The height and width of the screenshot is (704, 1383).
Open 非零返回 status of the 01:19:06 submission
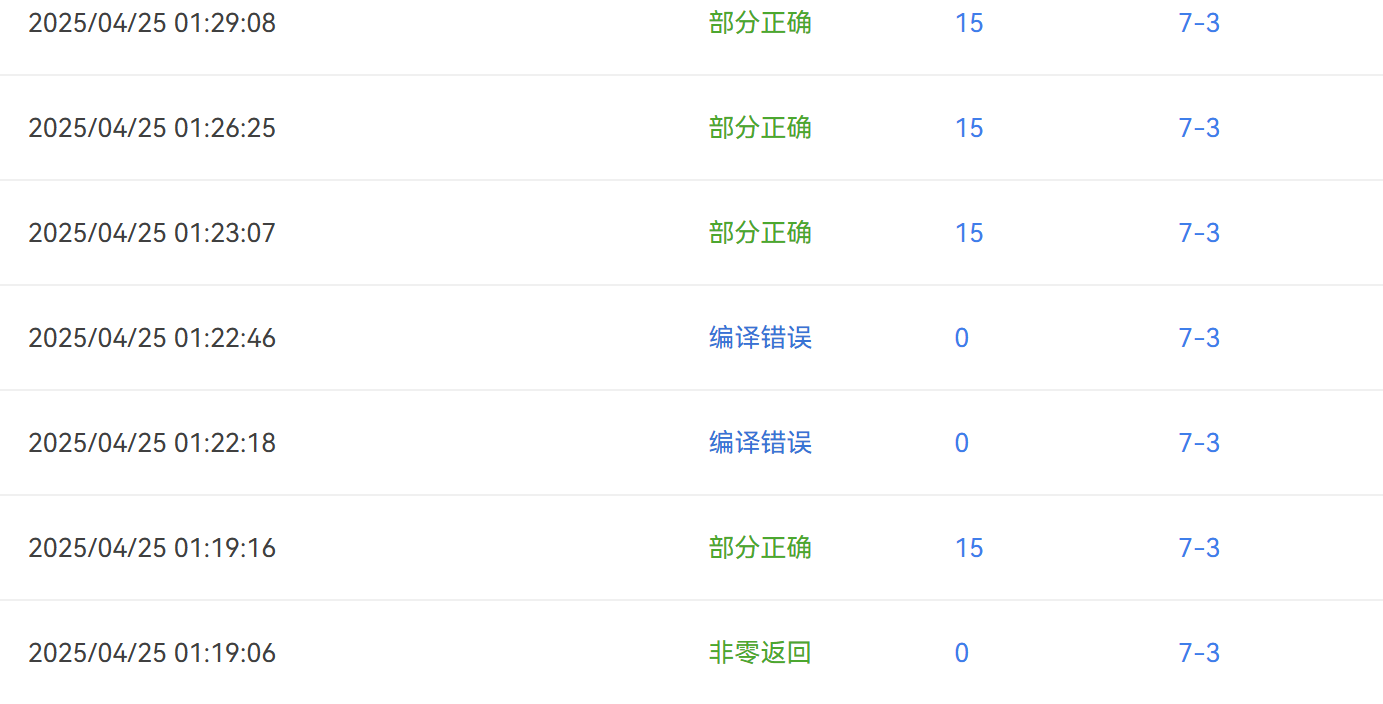point(760,653)
